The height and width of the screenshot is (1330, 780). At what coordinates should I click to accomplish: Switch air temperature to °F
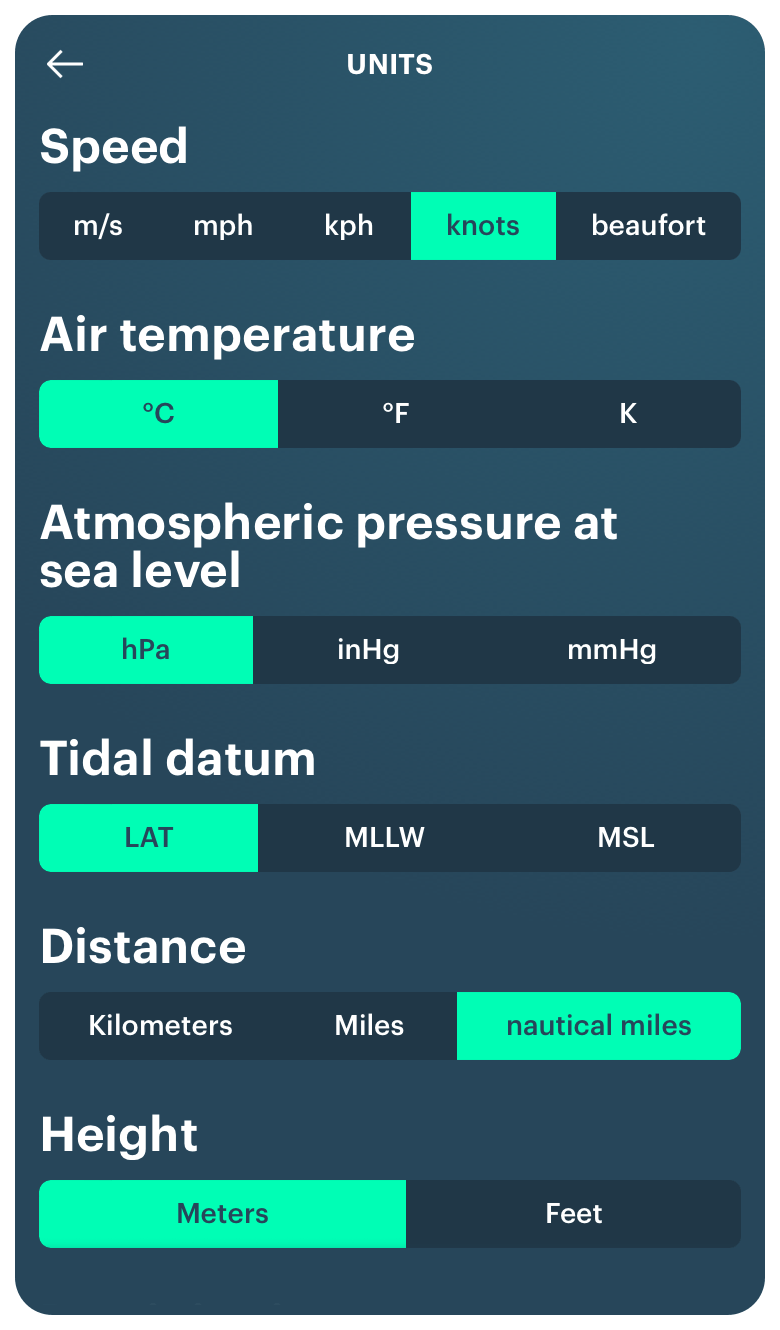396,414
